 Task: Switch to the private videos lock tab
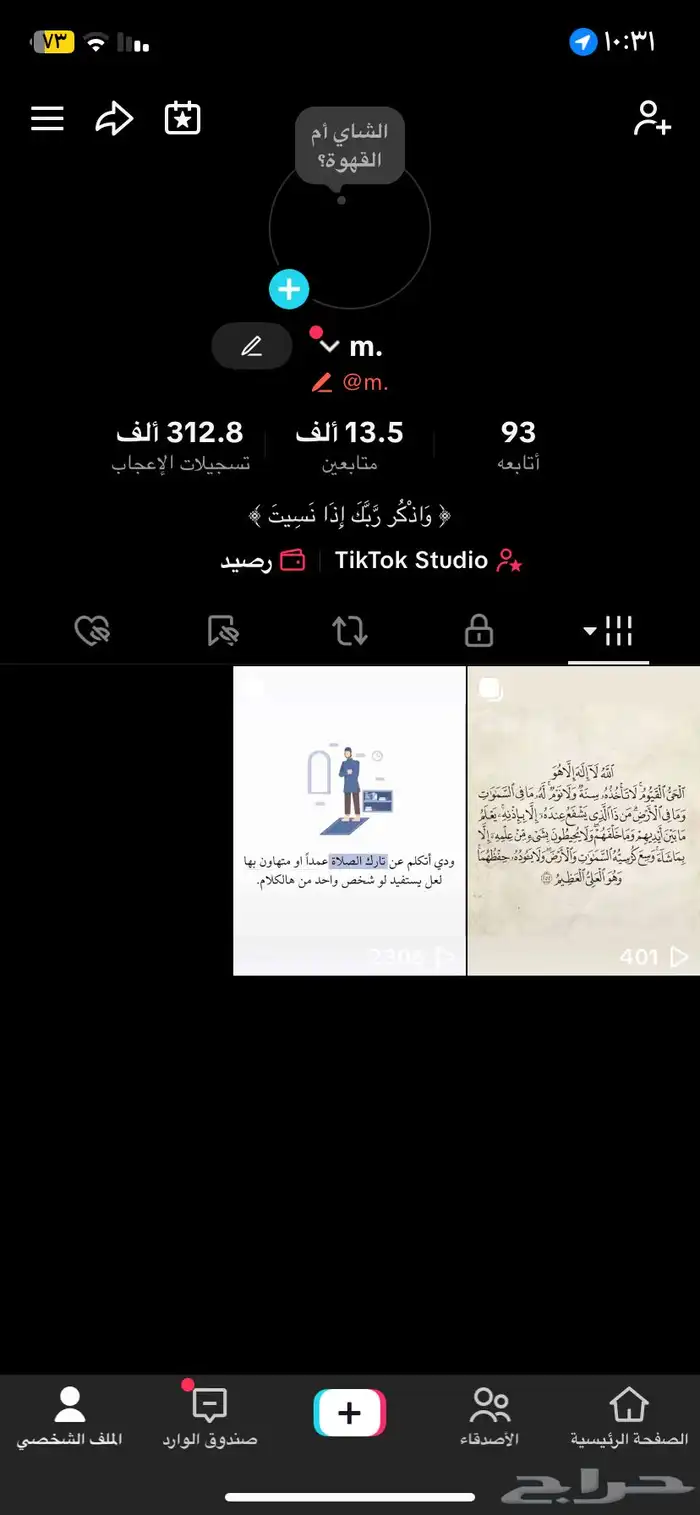479,631
